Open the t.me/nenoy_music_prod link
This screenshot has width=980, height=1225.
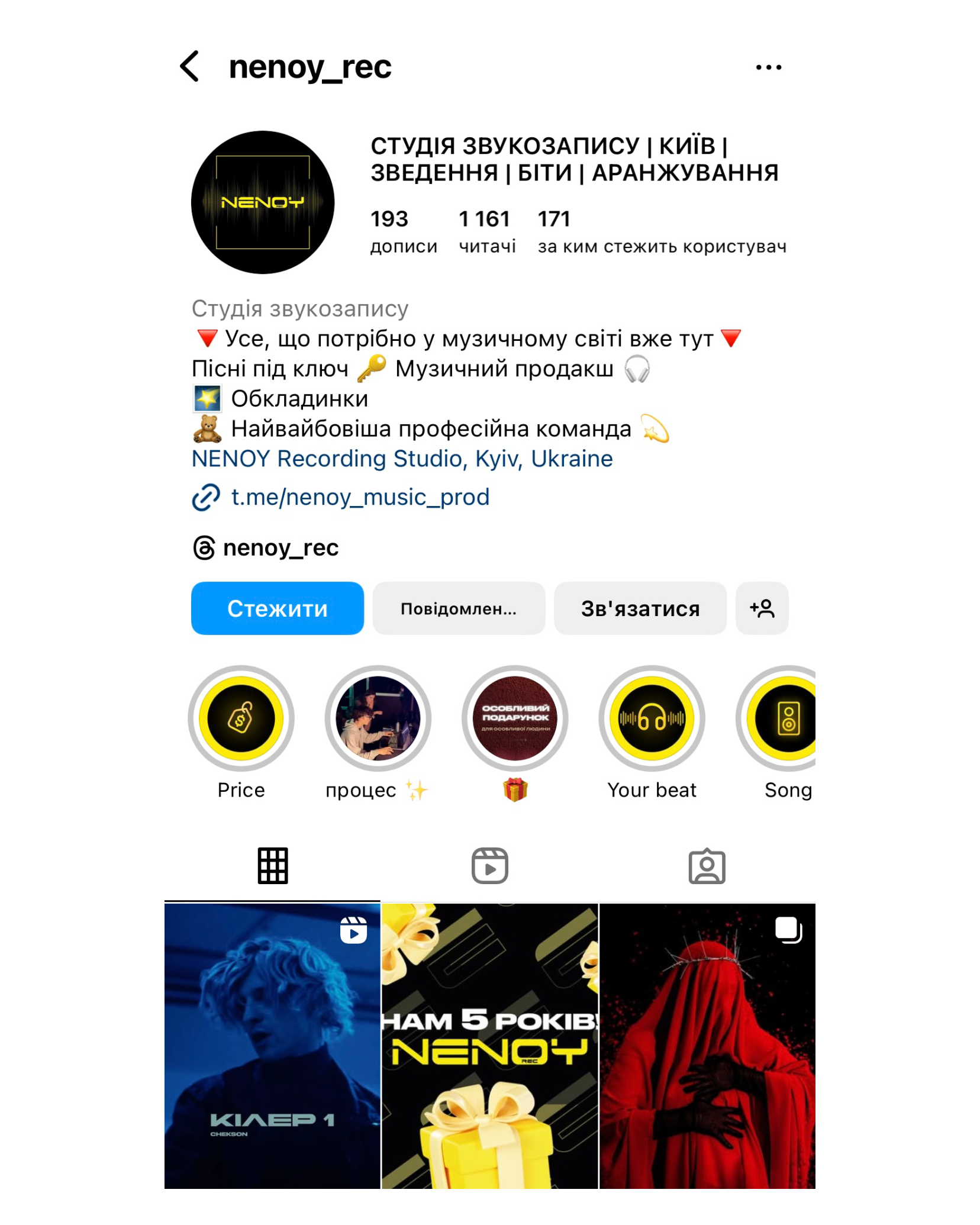click(x=359, y=497)
